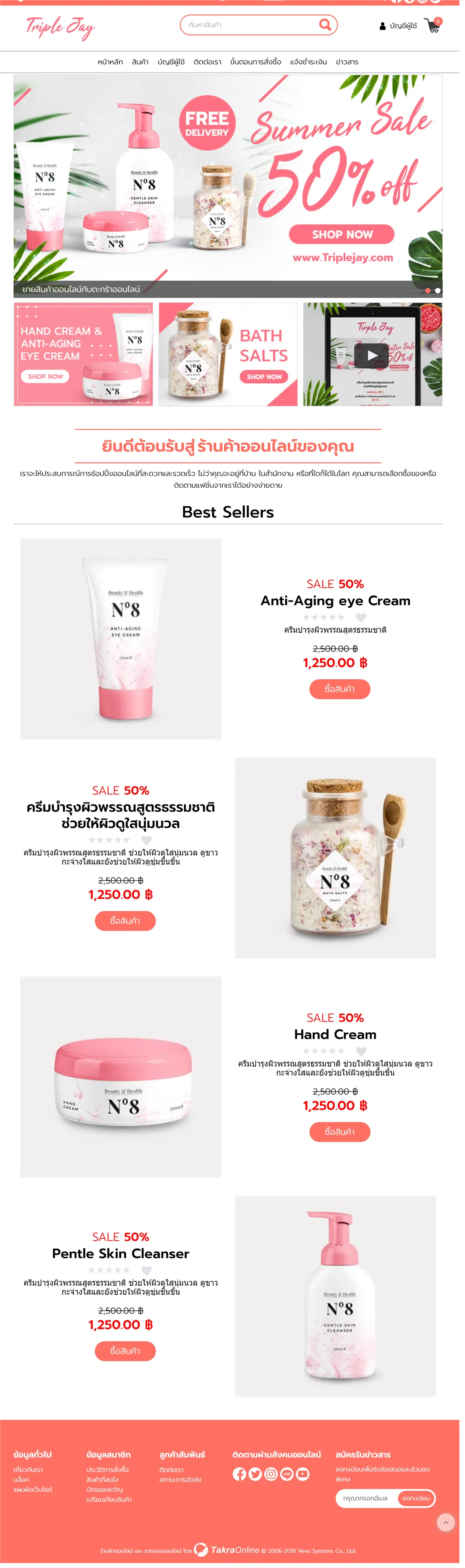Viewport: 465px width, 1568px height.
Task: Open ติดต่อเรา in the navigation menu
Action: coord(208,62)
